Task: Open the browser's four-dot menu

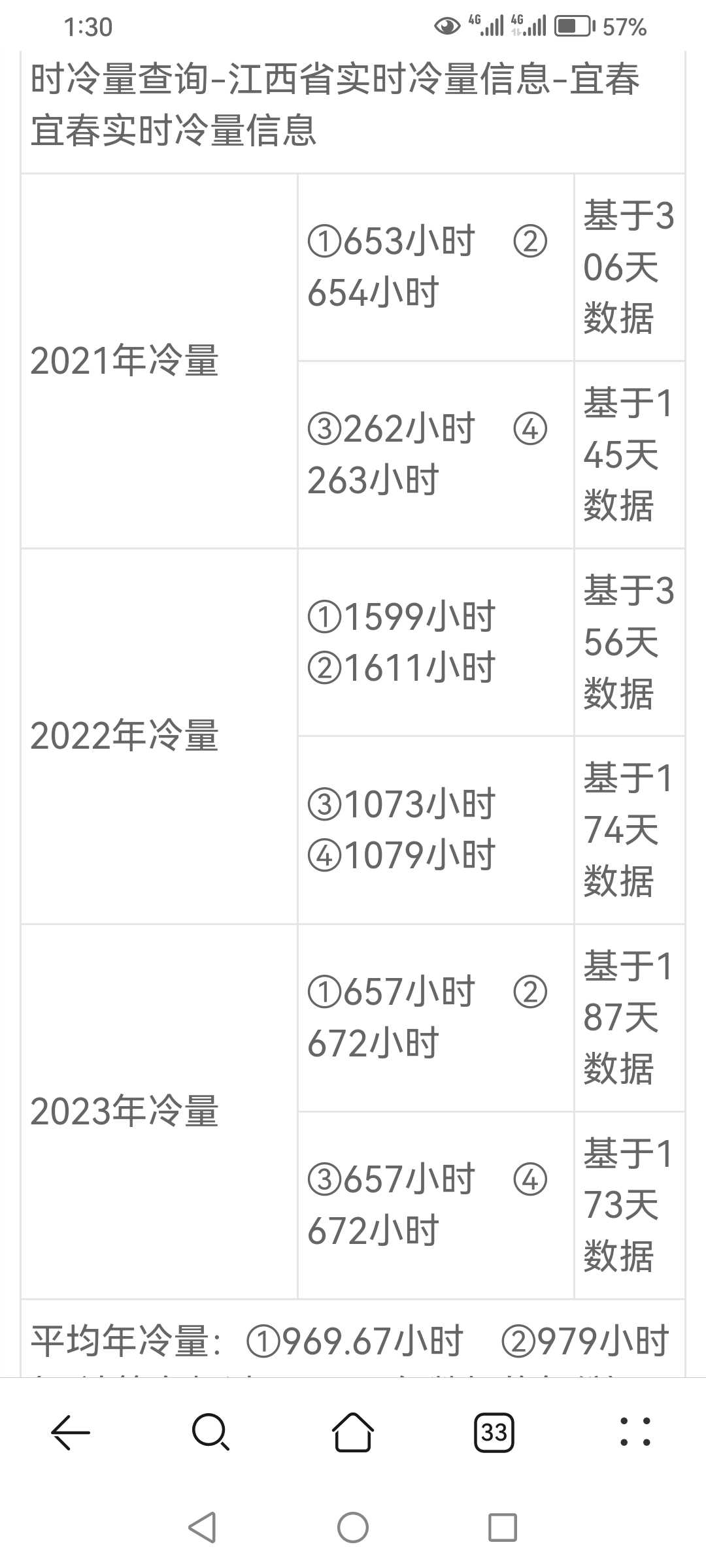Action: [635, 1433]
